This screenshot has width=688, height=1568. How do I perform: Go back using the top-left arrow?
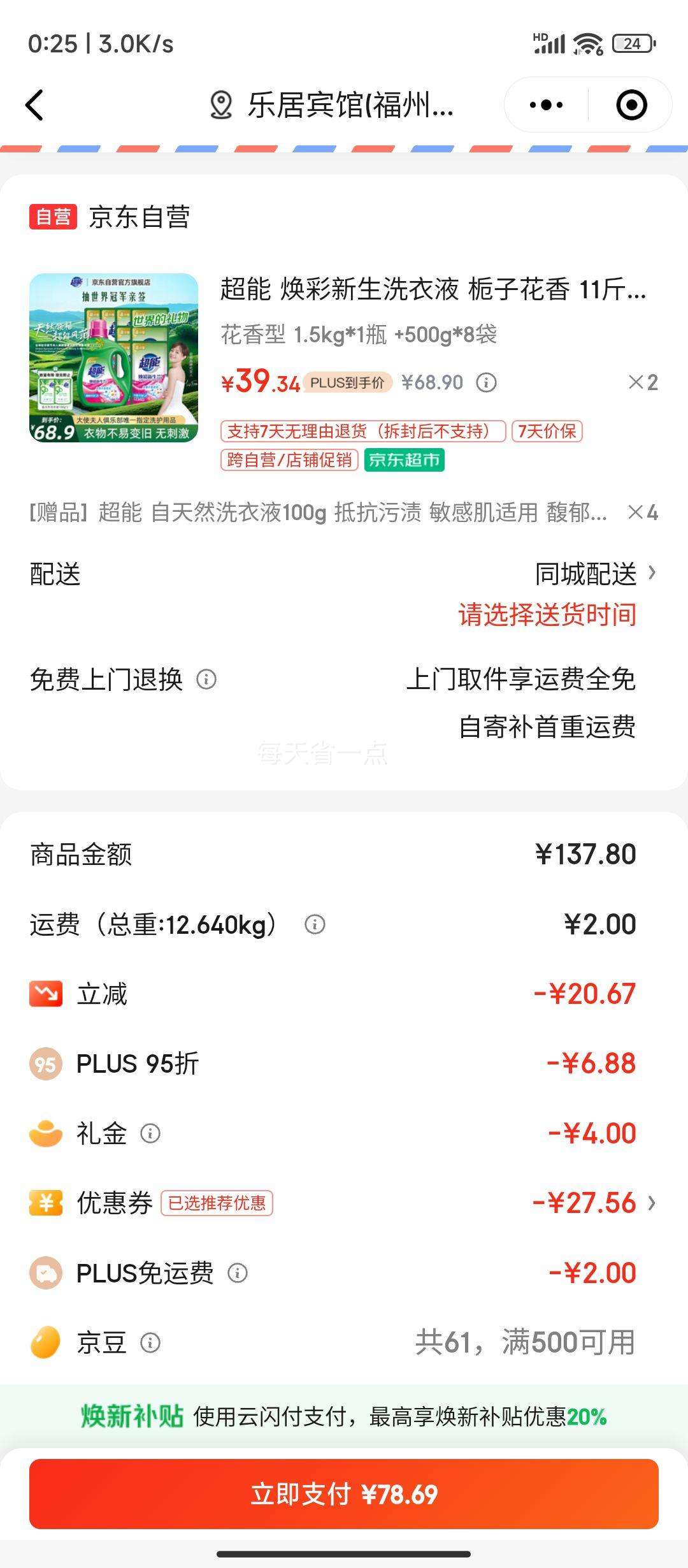(35, 105)
